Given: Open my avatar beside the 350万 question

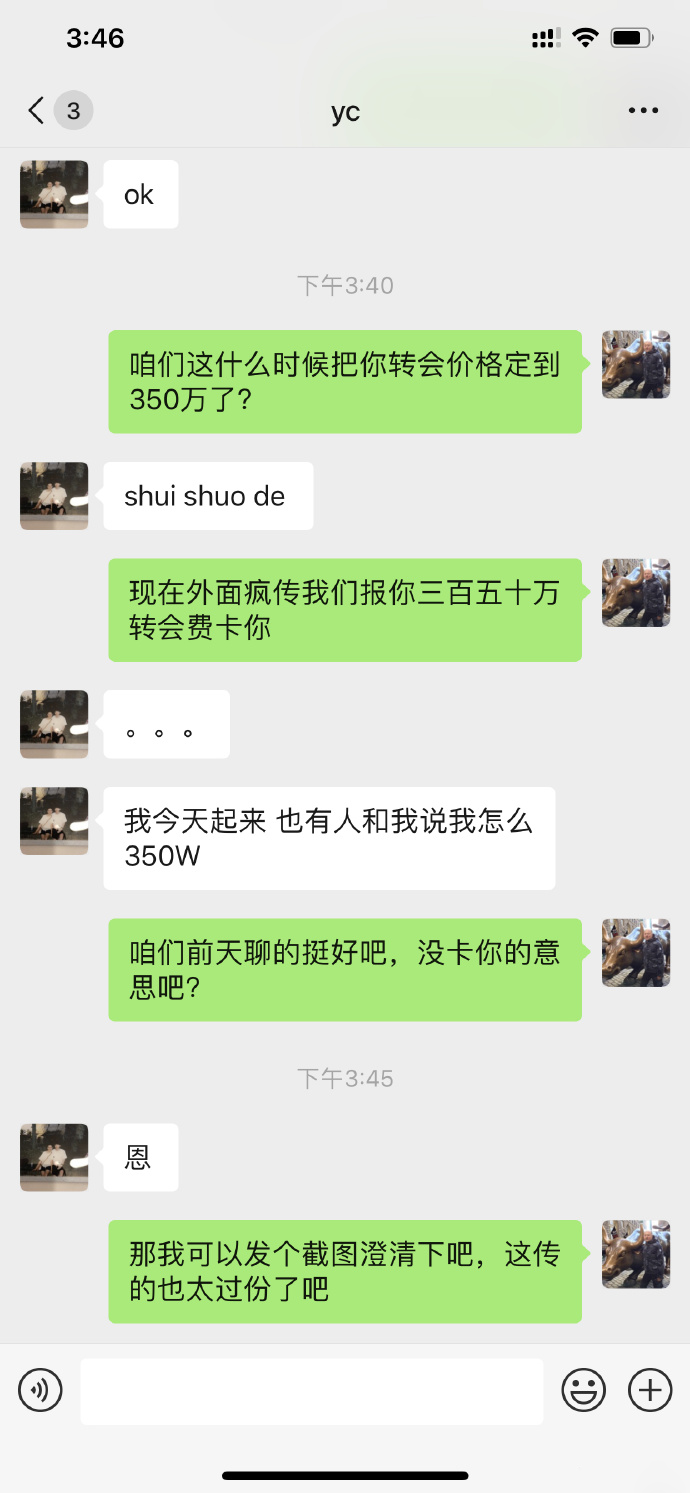Looking at the screenshot, I should coord(636,365).
